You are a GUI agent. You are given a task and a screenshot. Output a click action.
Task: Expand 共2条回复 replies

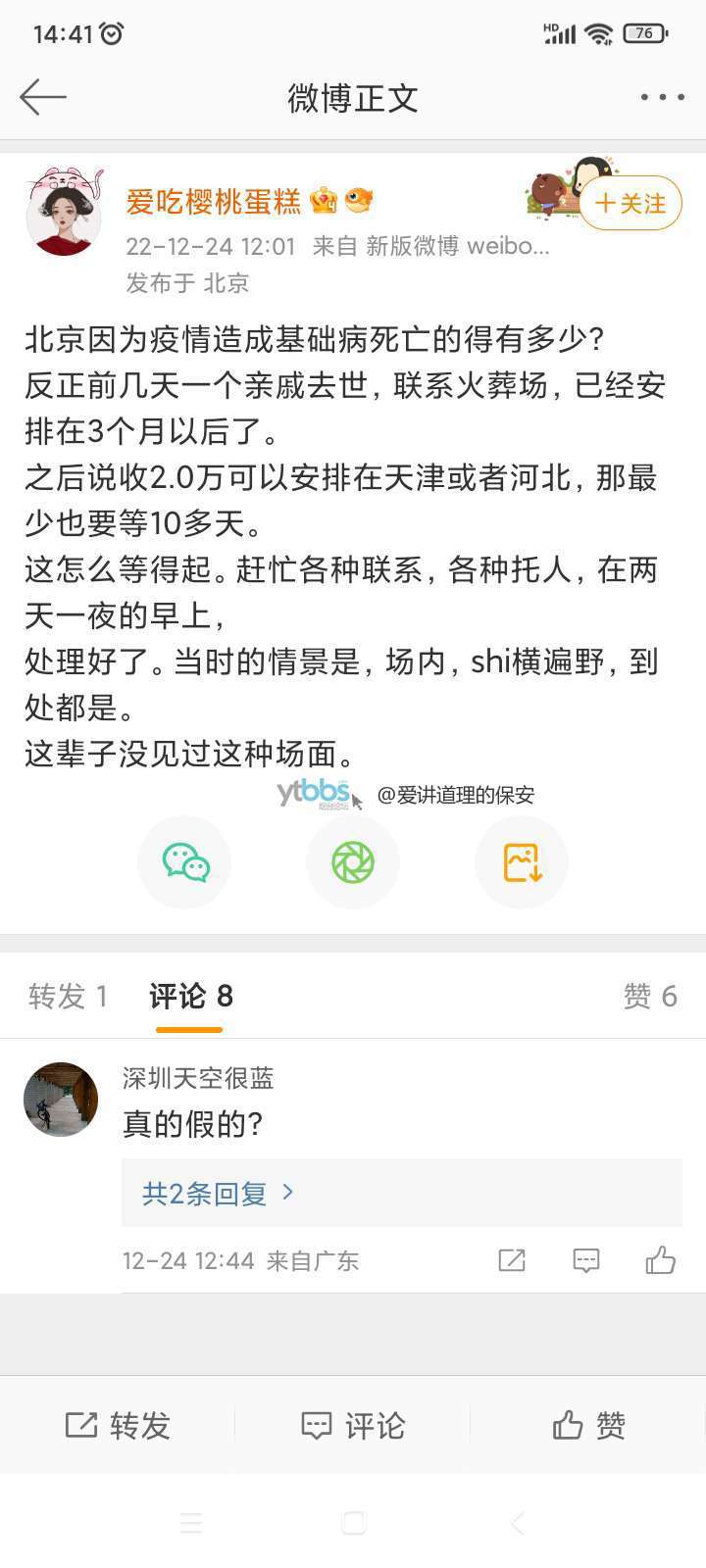click(218, 1193)
